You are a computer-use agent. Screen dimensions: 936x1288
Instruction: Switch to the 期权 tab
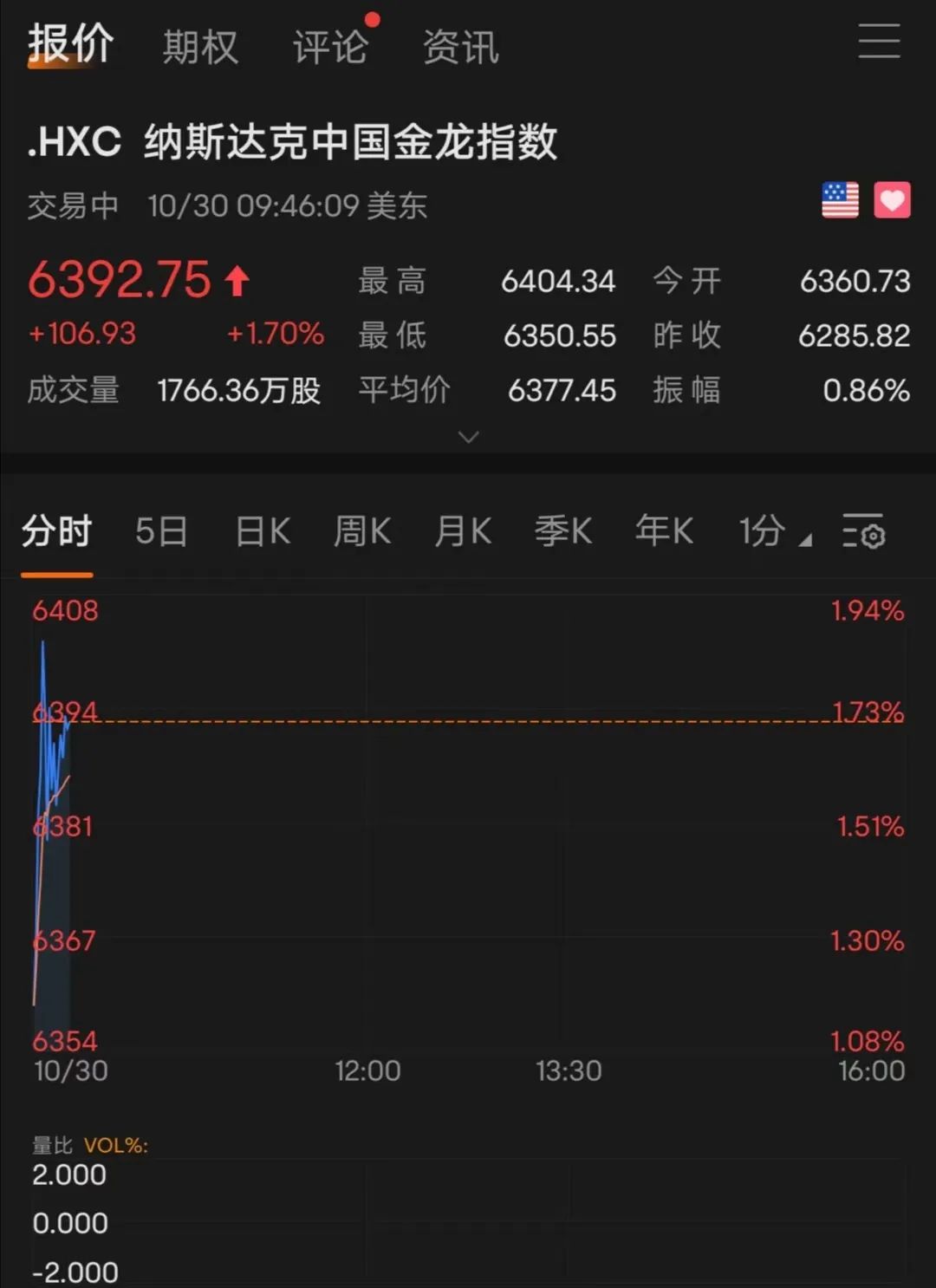click(x=200, y=46)
